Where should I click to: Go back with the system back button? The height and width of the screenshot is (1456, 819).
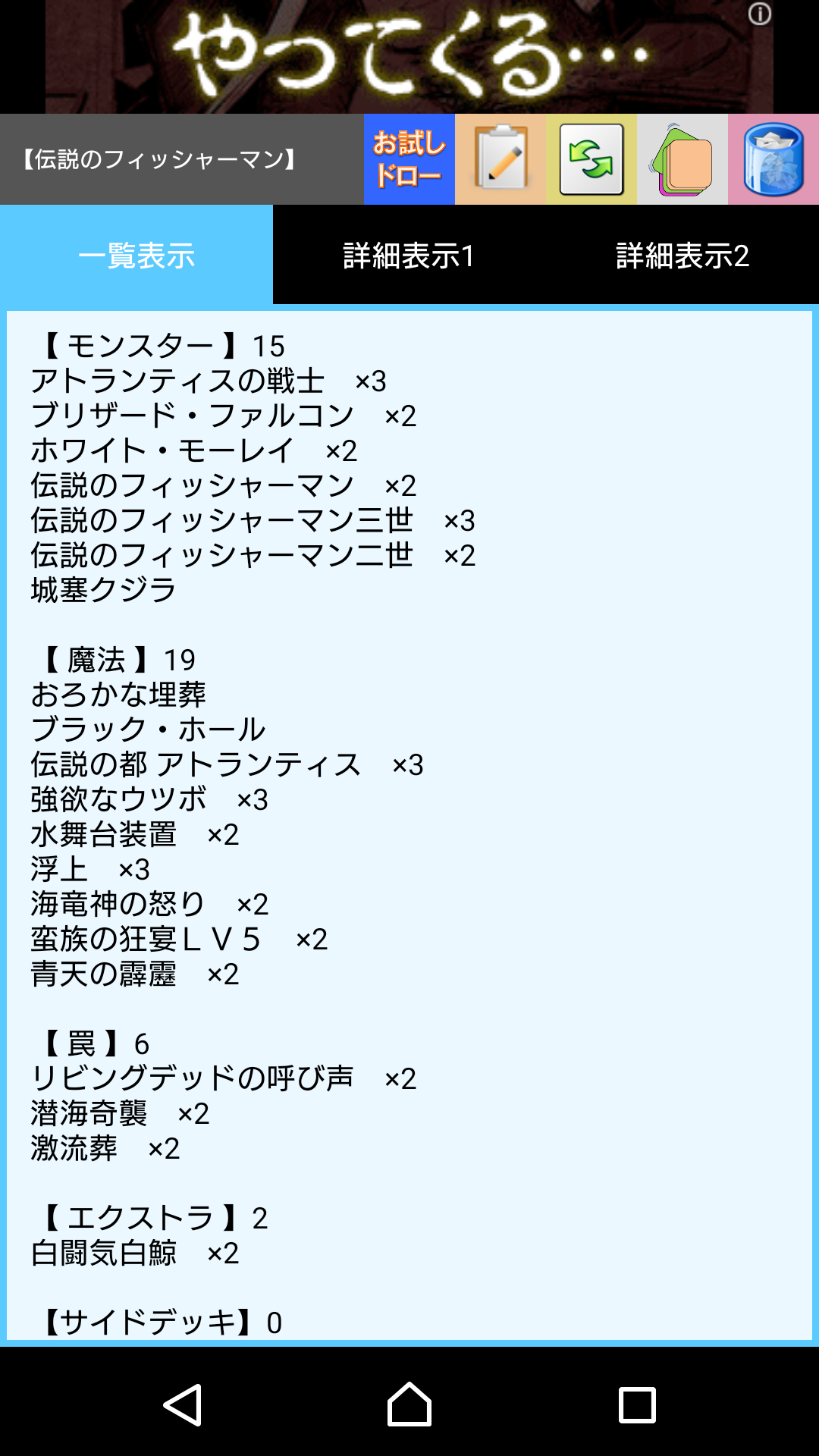pyautogui.click(x=182, y=1405)
